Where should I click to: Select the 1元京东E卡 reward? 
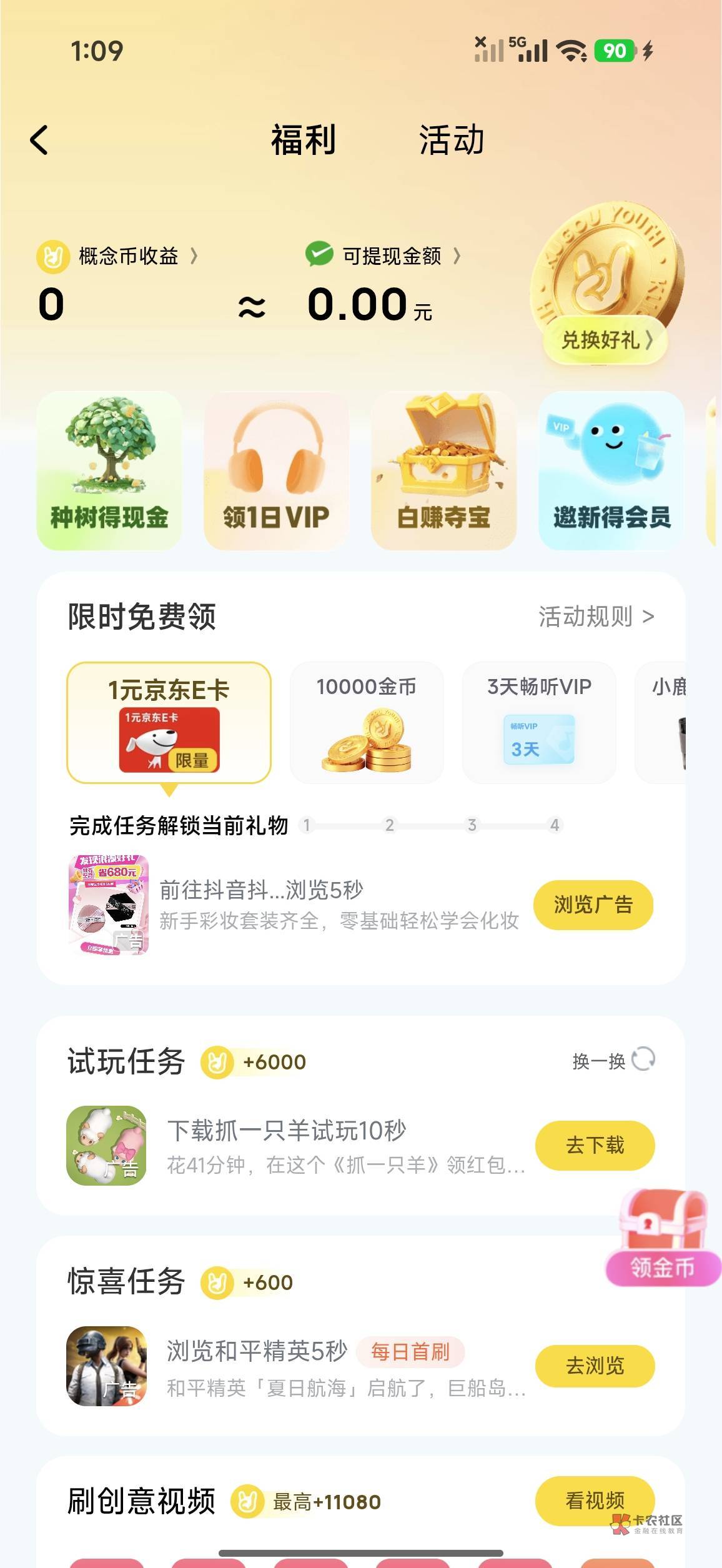(169, 723)
